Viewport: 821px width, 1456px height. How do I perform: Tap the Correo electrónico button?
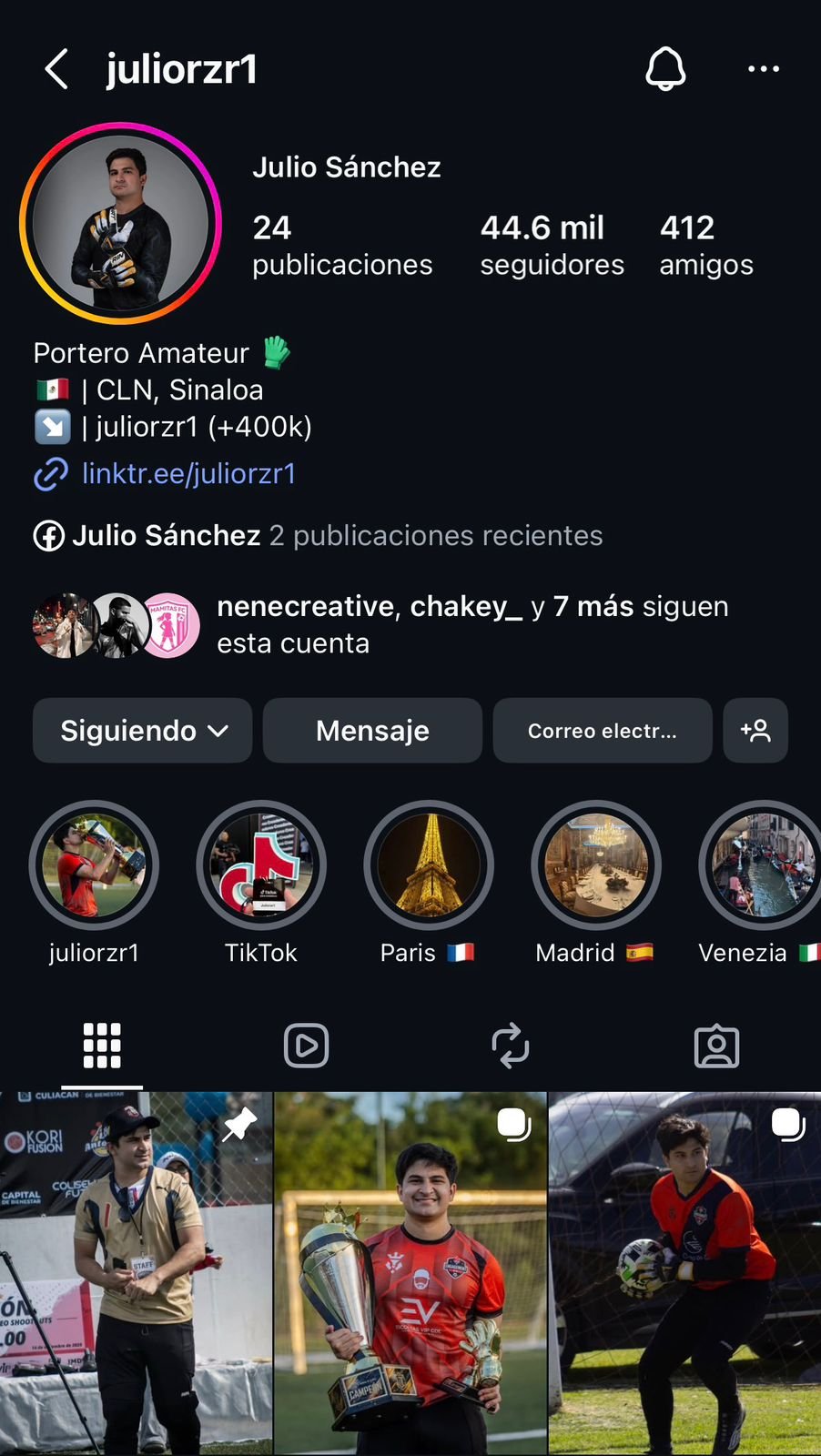(x=603, y=731)
